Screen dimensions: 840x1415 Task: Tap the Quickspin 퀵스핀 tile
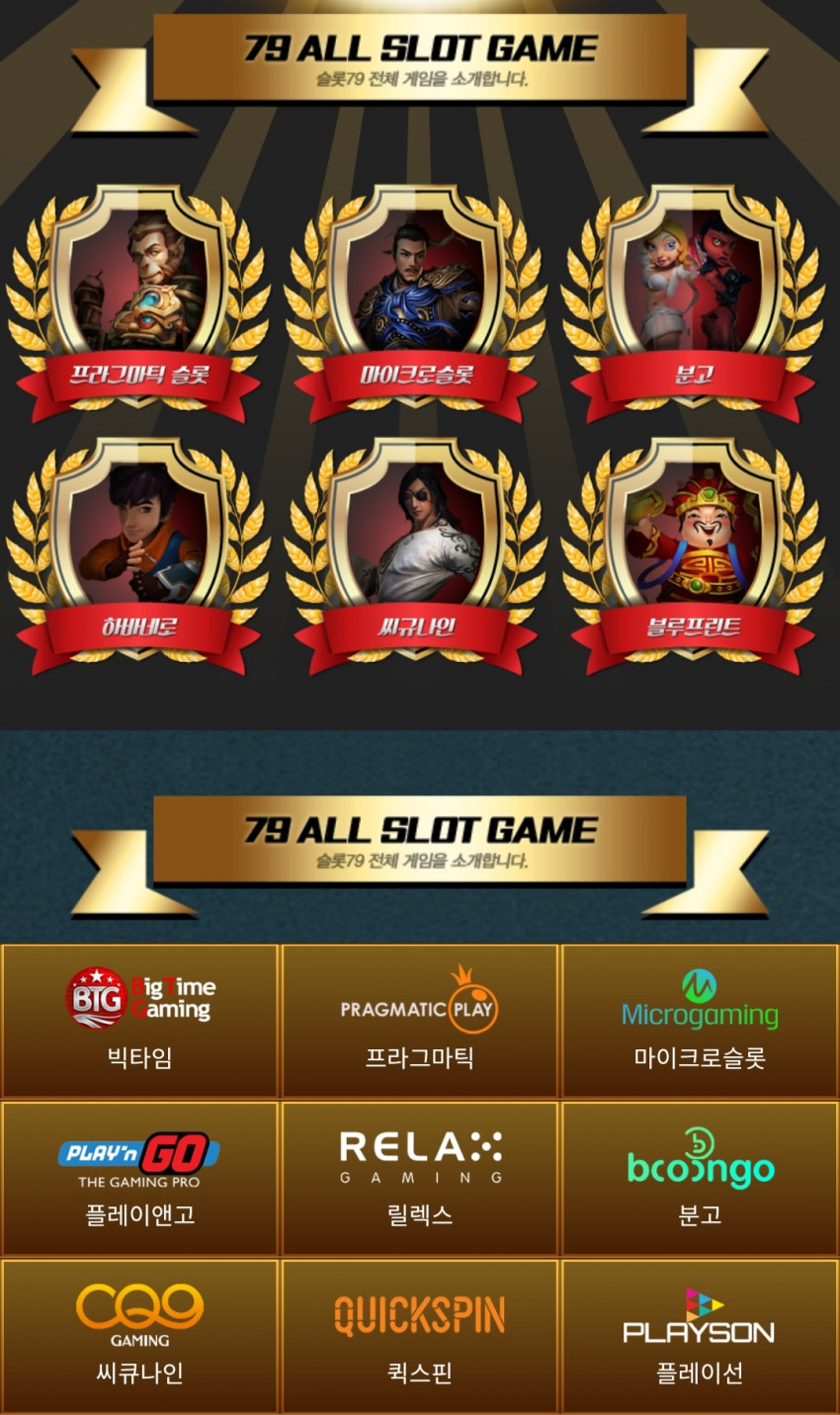[420, 1335]
